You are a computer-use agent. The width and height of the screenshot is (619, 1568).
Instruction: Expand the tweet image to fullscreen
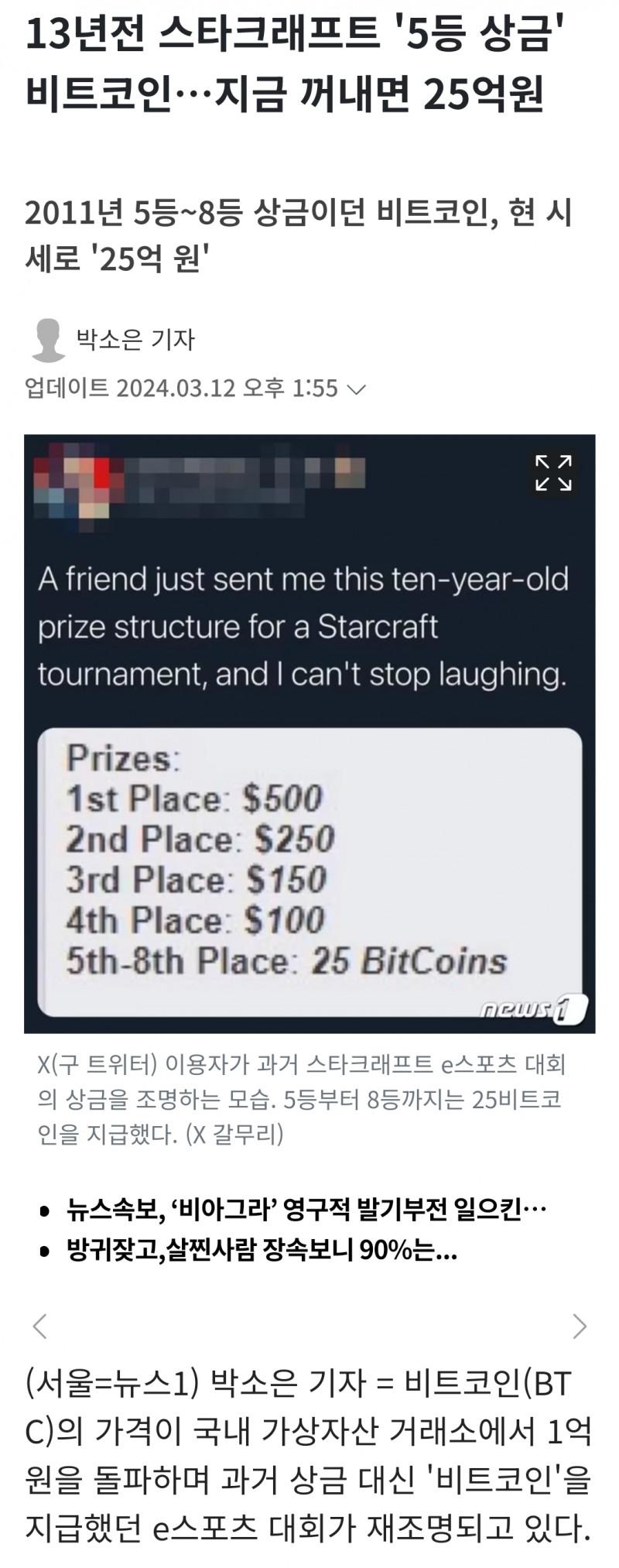coord(553,473)
